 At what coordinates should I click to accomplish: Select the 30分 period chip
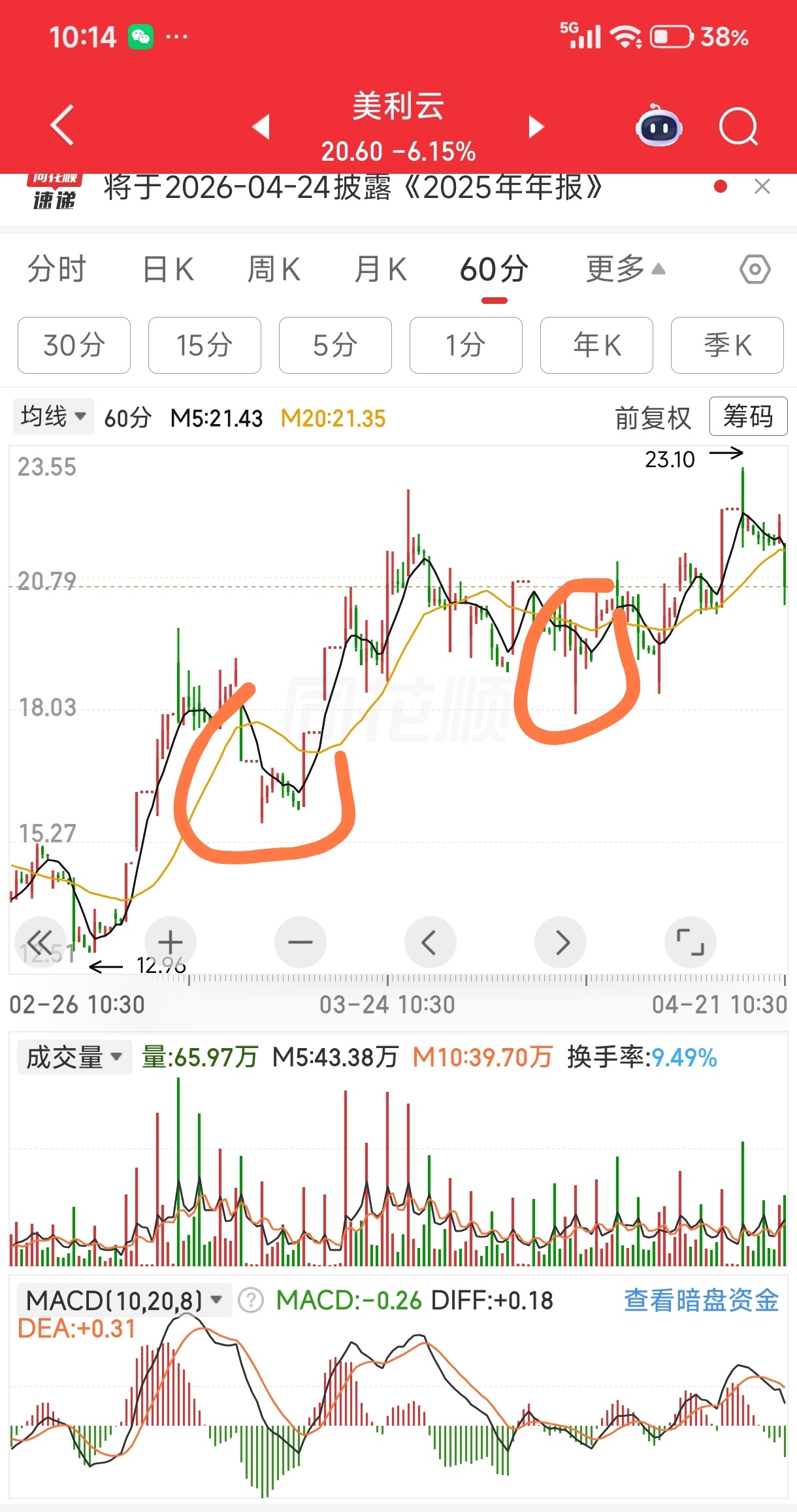[x=74, y=345]
